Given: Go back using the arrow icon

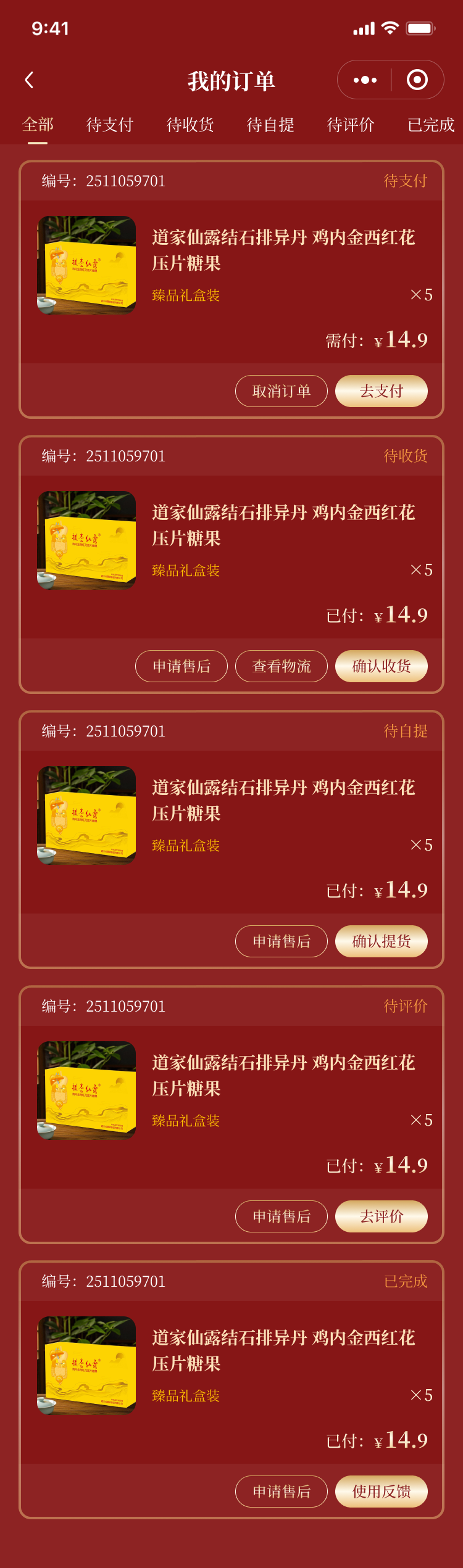Looking at the screenshot, I should [29, 80].
